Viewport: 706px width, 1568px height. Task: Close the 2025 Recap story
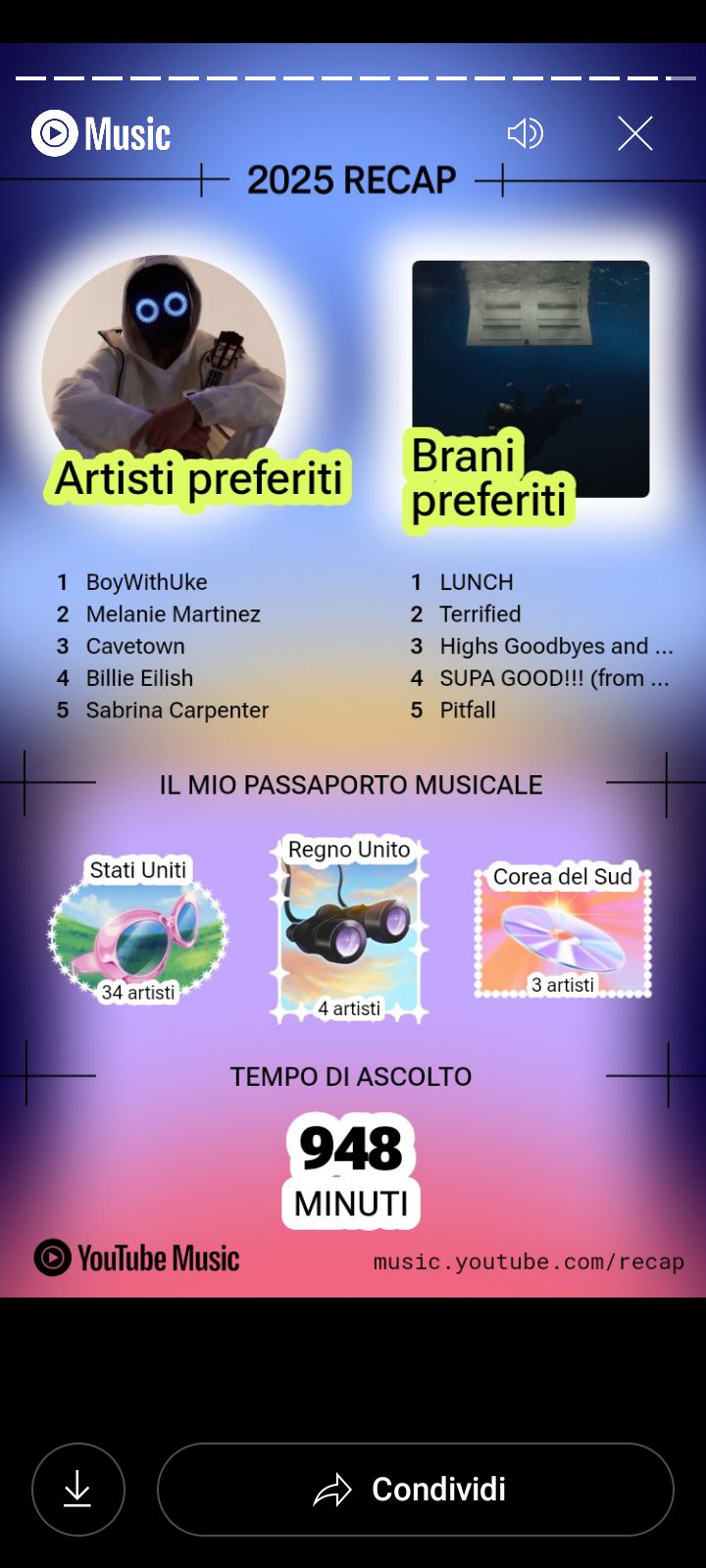[x=635, y=133]
